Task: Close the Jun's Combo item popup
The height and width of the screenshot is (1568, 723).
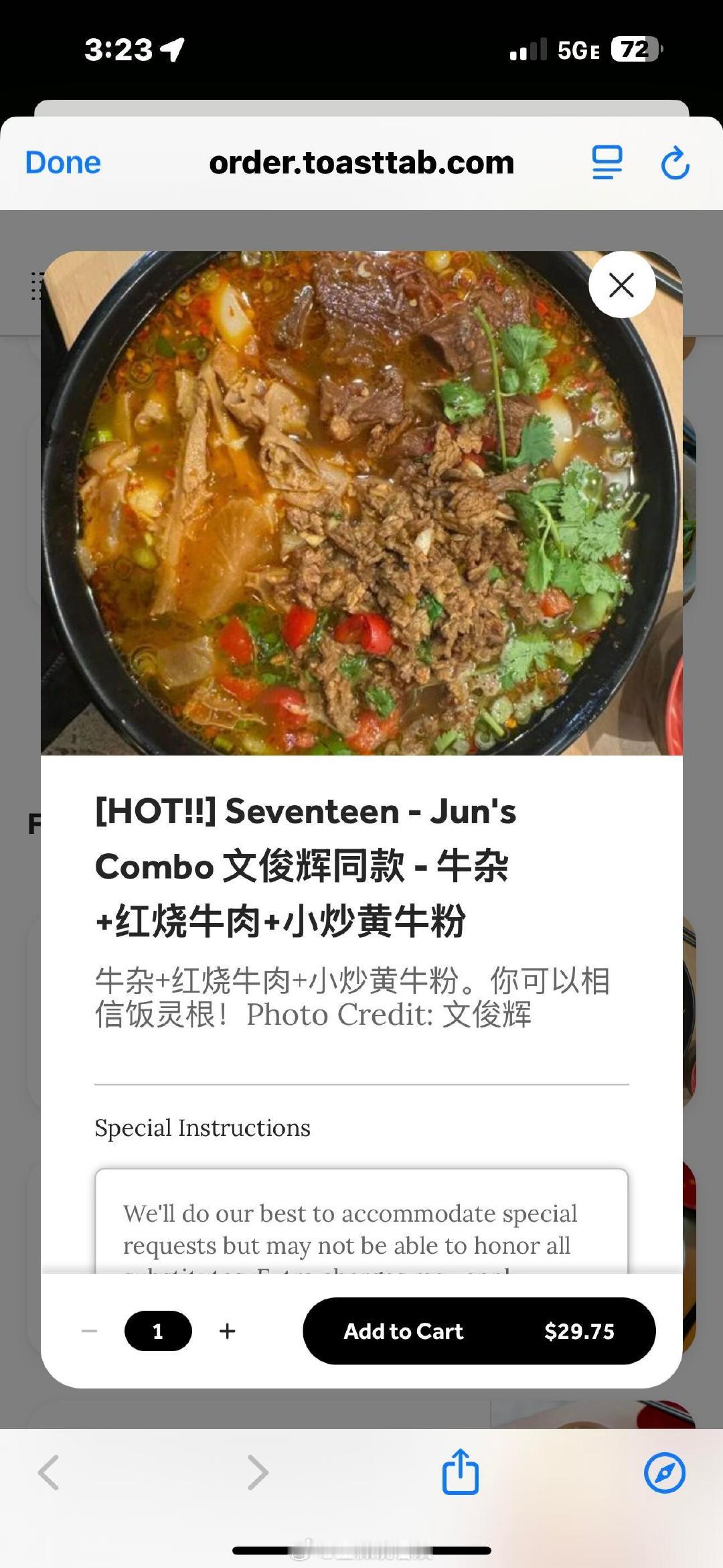Action: 621,285
